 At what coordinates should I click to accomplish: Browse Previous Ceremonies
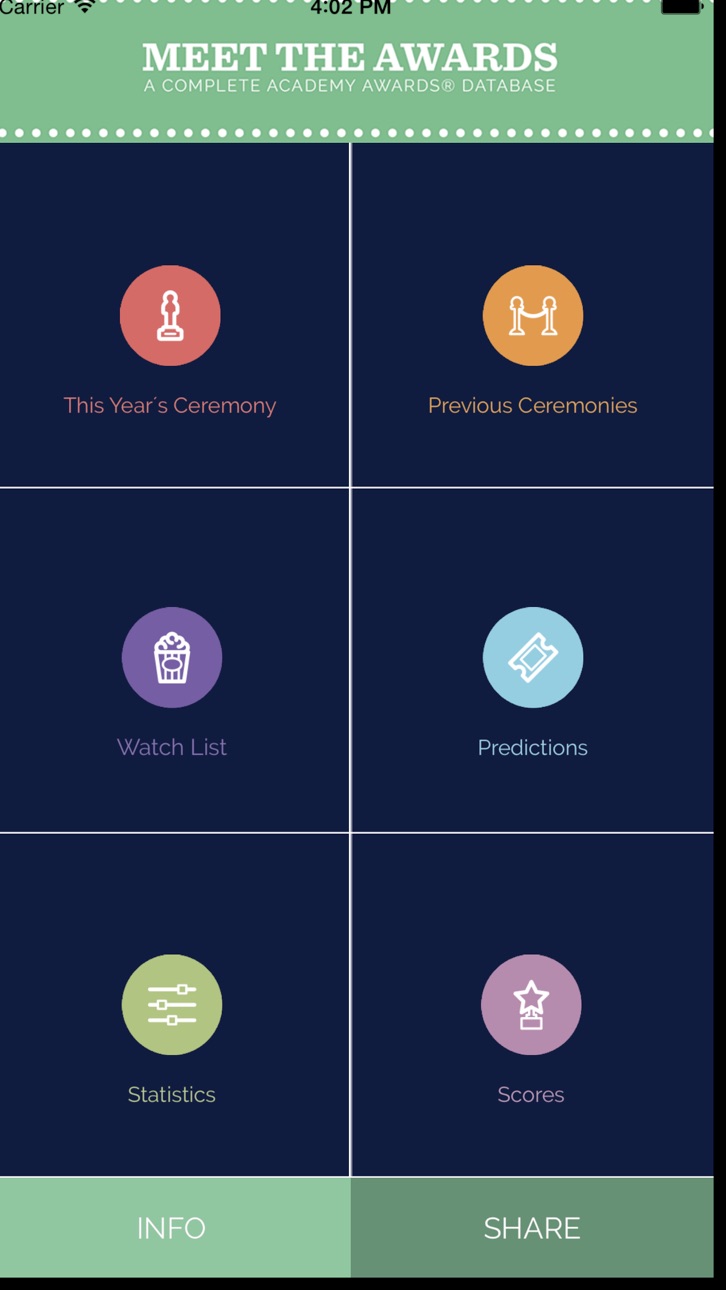(533, 316)
